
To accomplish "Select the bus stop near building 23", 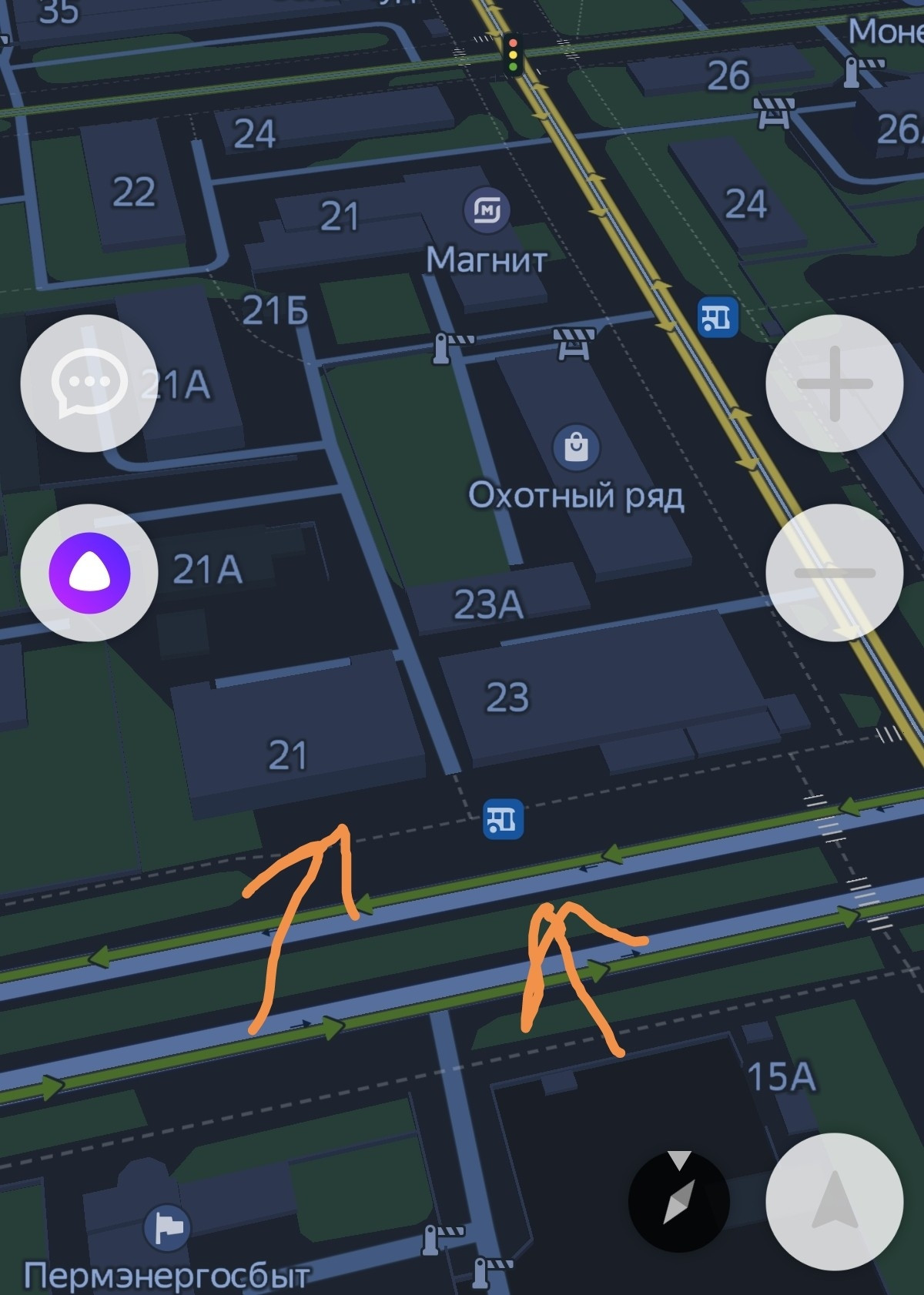I will coord(503,819).
